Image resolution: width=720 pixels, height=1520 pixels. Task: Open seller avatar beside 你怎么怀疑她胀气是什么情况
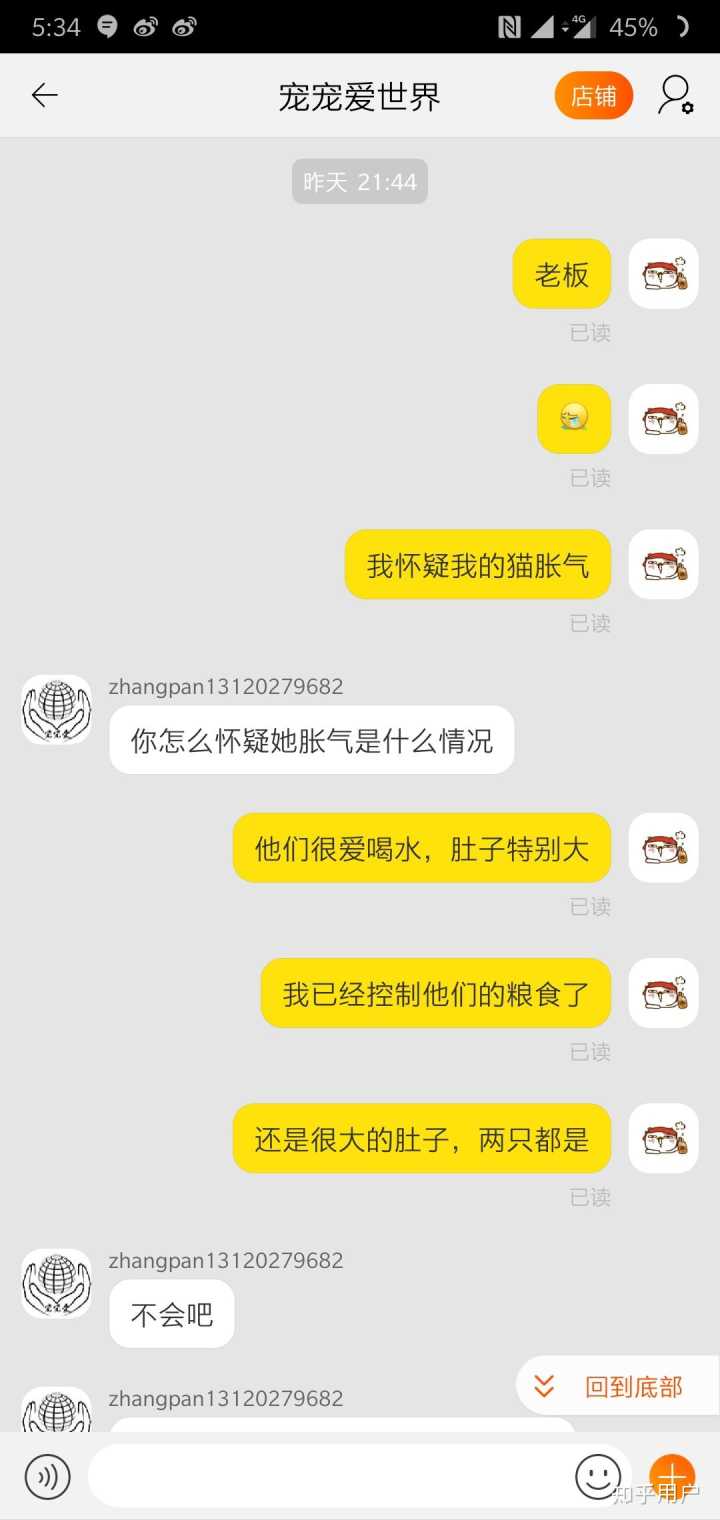(57, 710)
